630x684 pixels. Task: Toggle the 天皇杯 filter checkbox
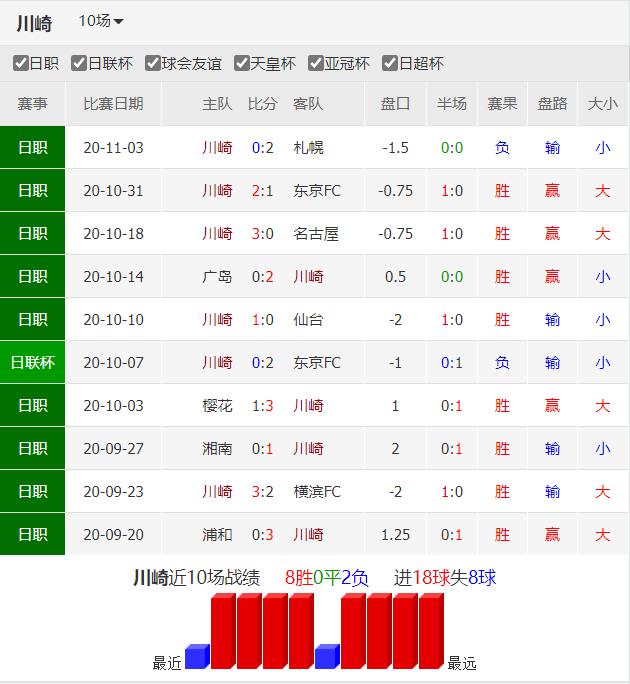242,63
